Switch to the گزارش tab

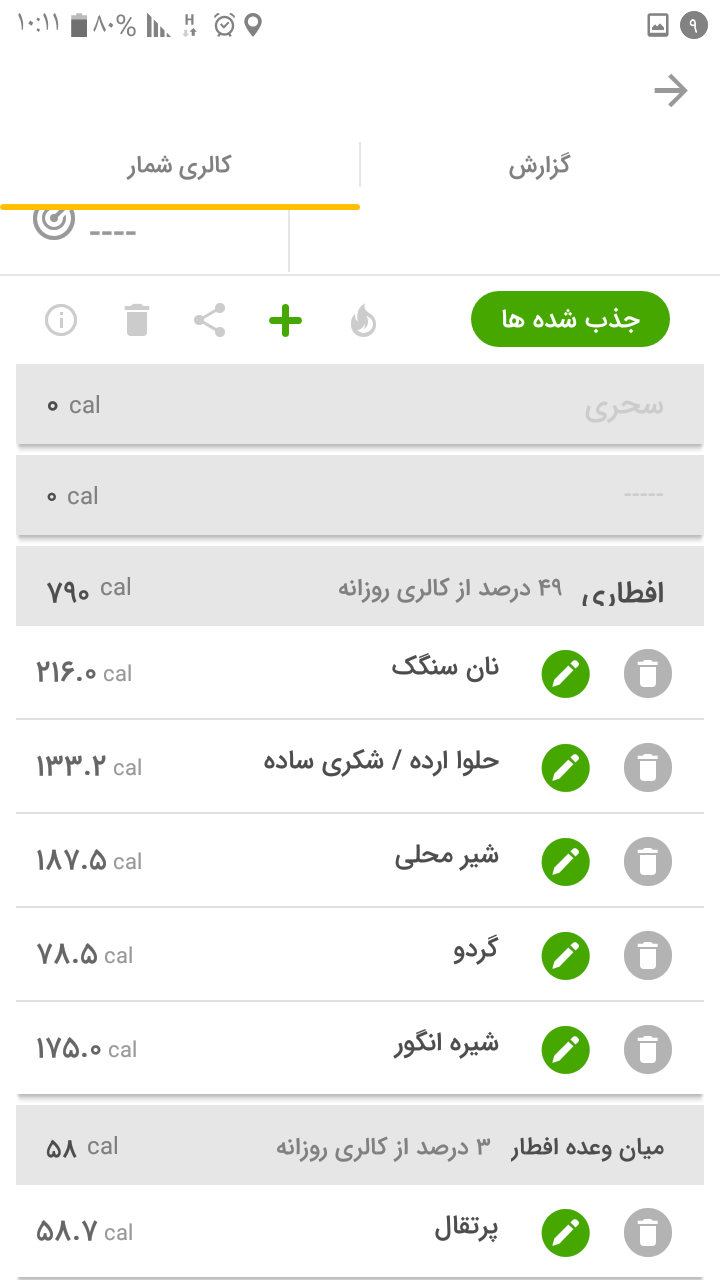tap(539, 166)
